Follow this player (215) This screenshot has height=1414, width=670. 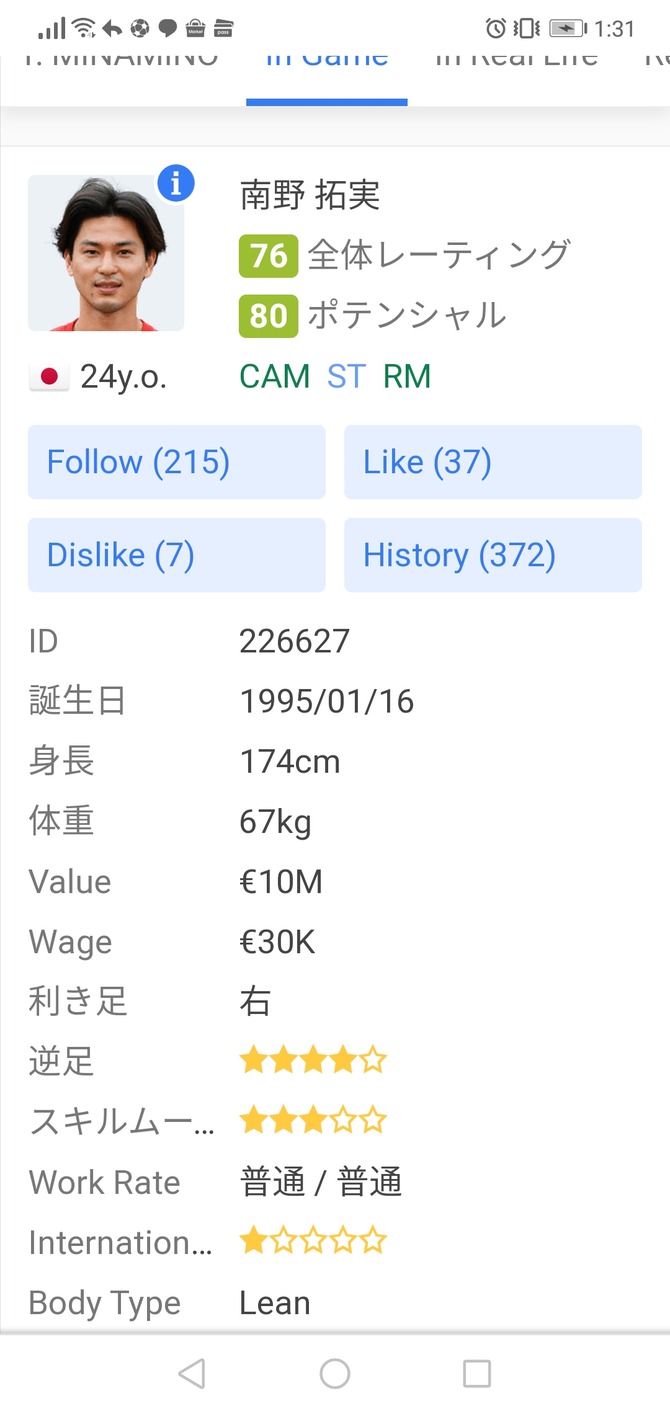[177, 462]
